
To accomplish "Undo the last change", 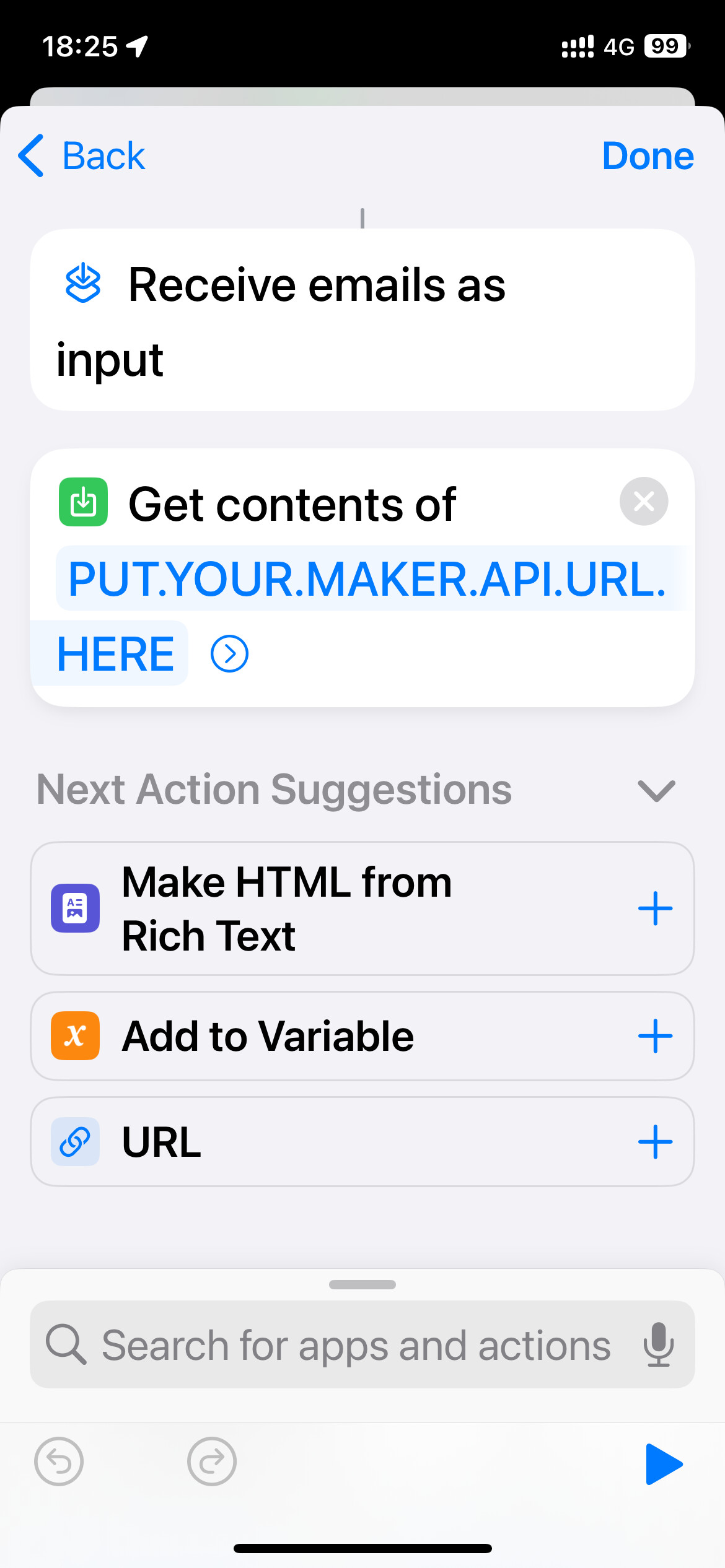I will (x=59, y=1461).
